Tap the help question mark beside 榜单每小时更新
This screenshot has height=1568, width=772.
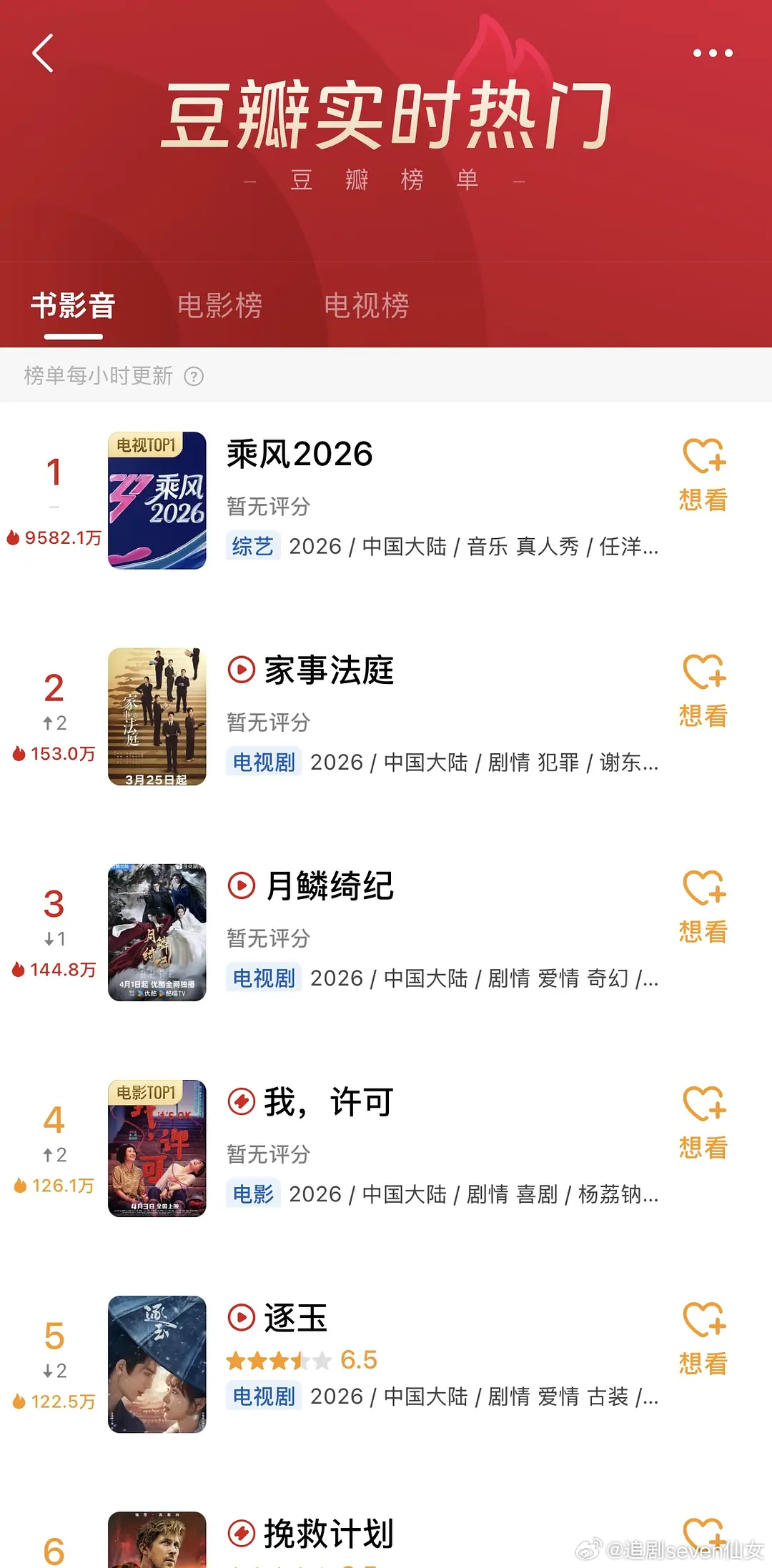click(x=194, y=375)
